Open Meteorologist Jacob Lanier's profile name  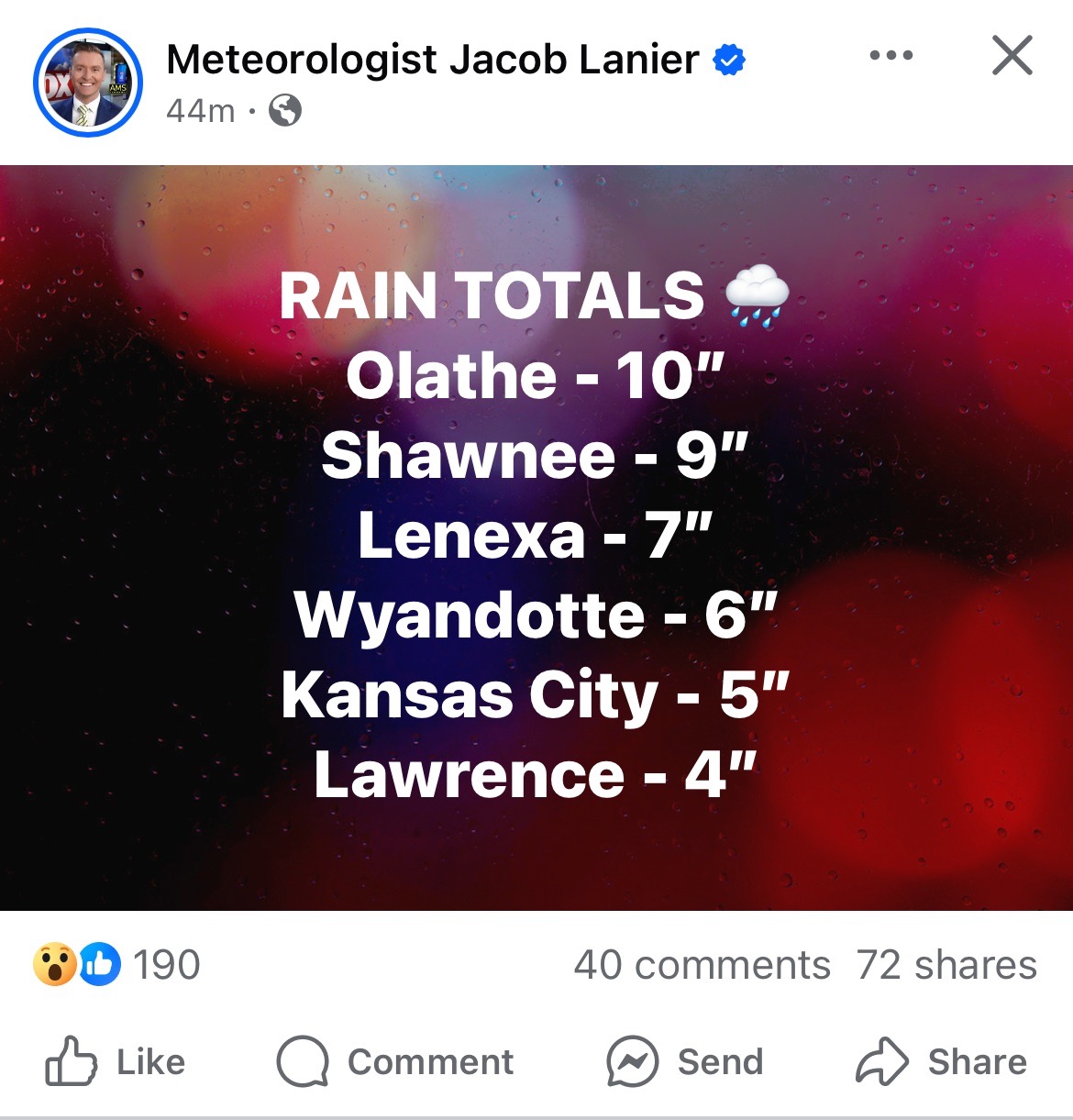(432, 61)
